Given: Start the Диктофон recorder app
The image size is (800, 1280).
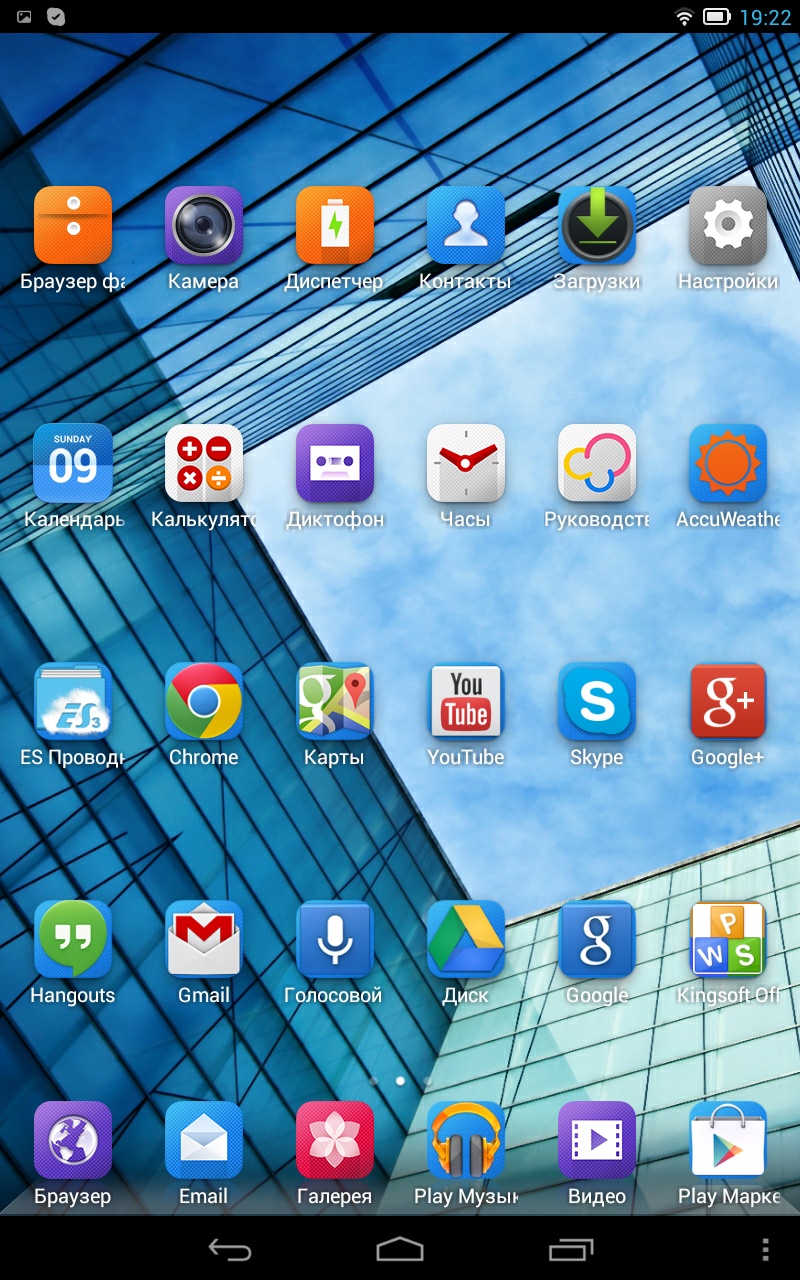Looking at the screenshot, I should pyautogui.click(x=335, y=464).
